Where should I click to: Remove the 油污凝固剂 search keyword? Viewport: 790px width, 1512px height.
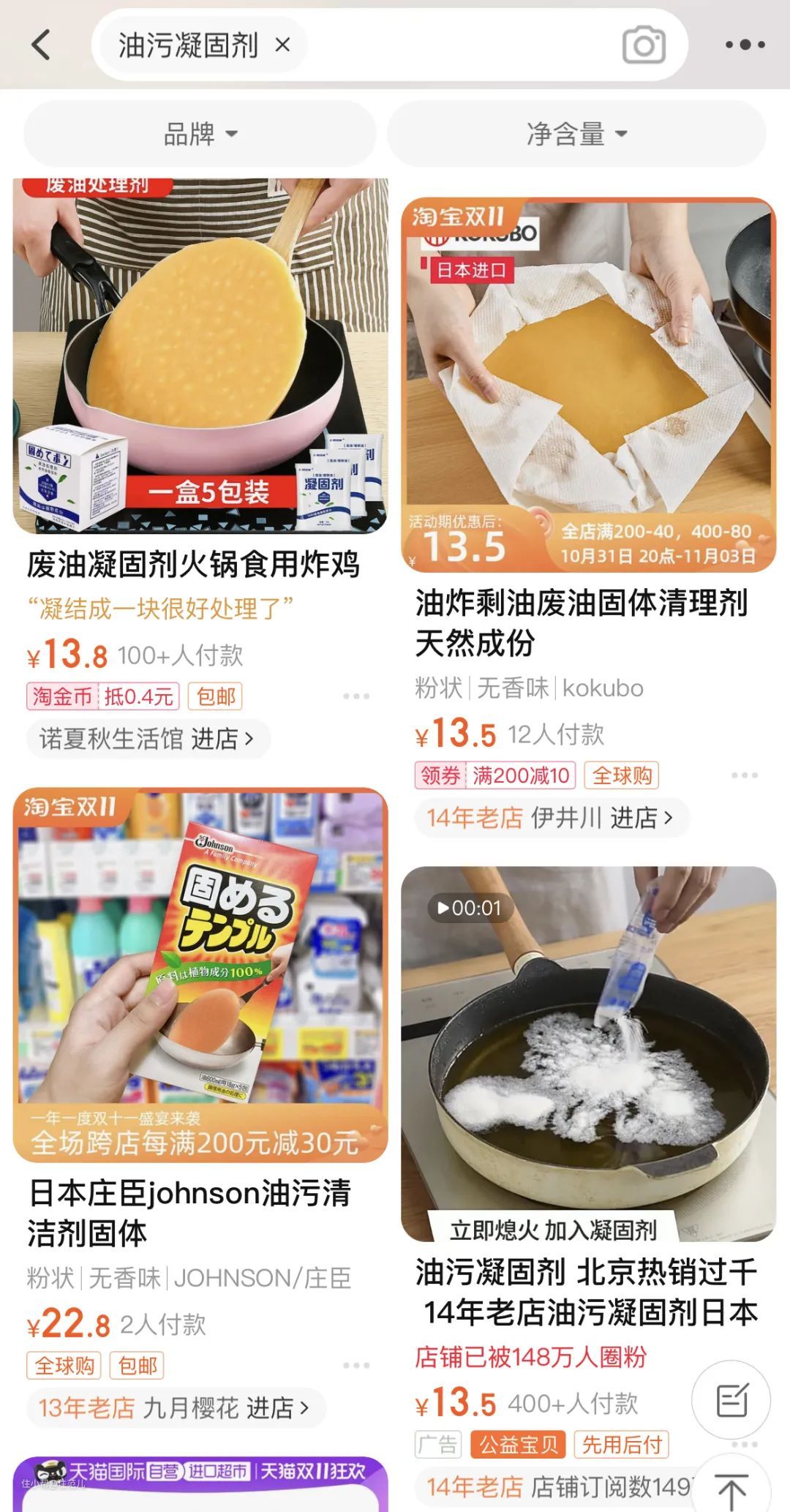coord(282,45)
